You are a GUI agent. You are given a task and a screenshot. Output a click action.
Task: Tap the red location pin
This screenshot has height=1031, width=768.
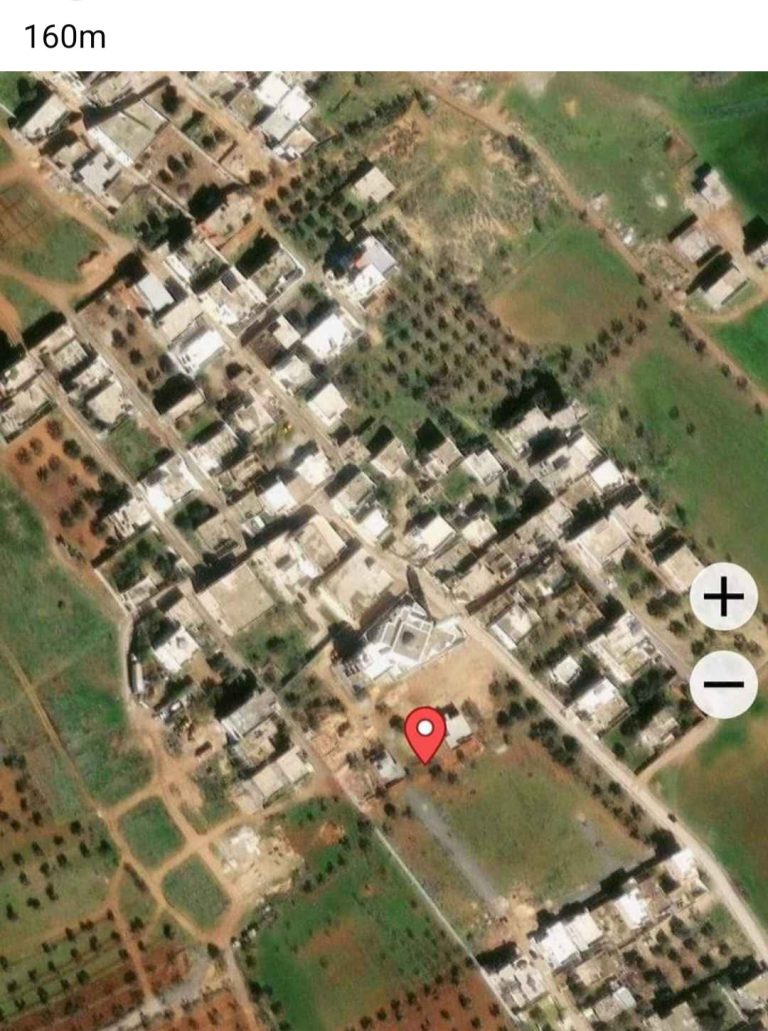(426, 731)
